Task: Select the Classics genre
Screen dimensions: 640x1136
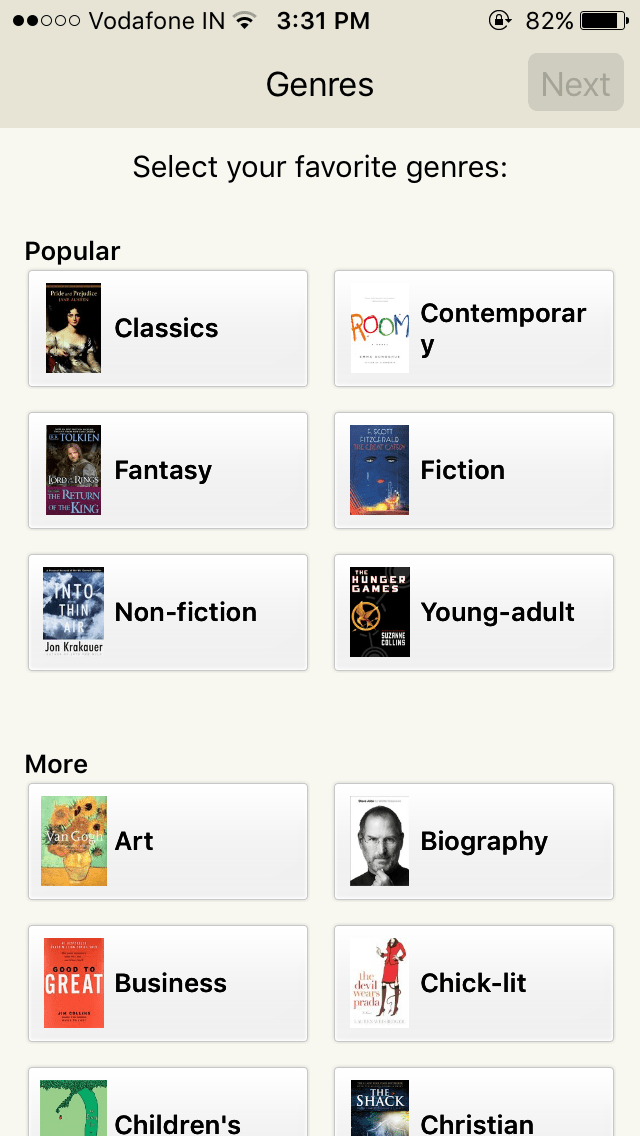Action: 168,328
